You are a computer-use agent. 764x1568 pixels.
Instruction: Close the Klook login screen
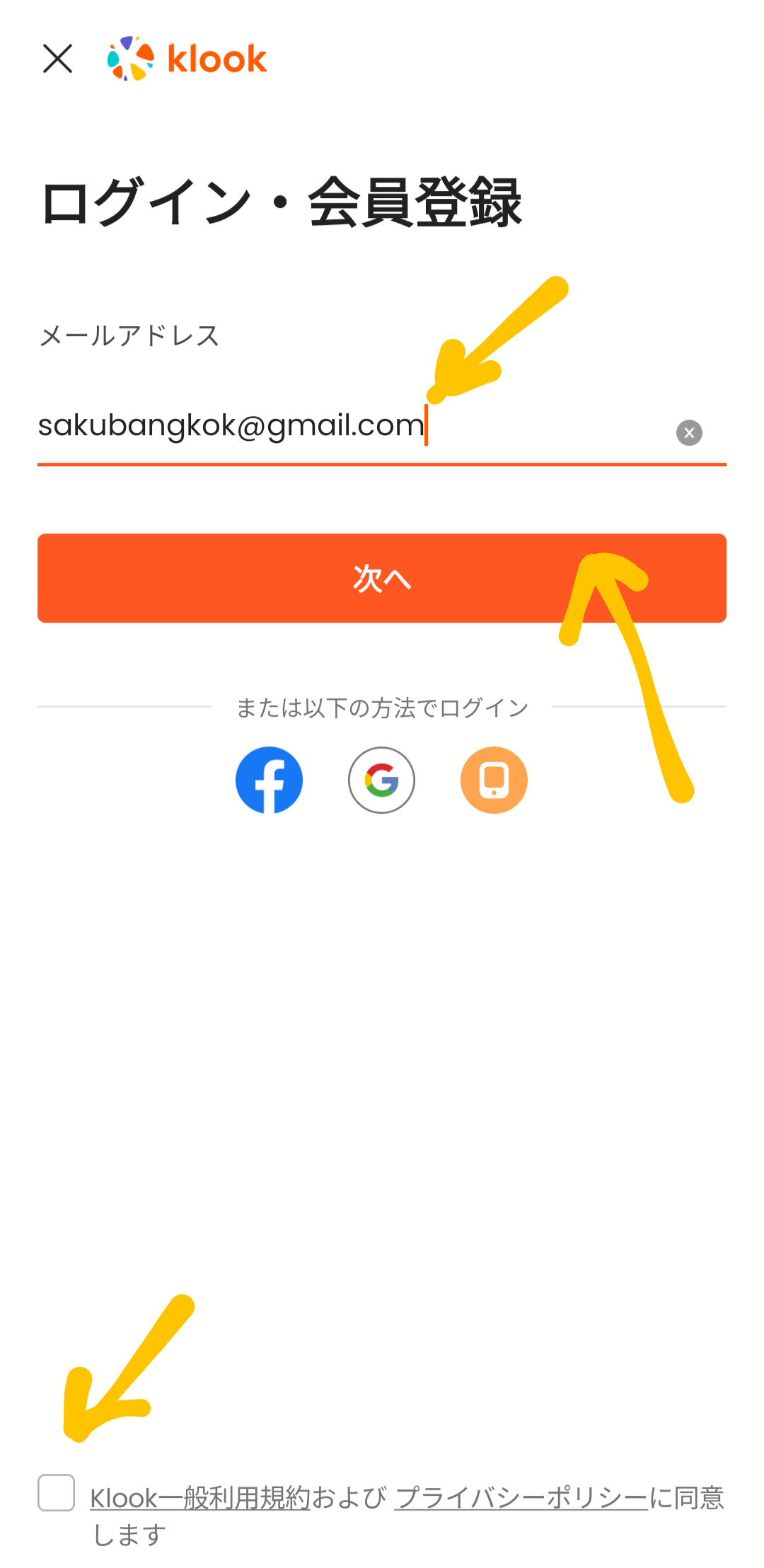57,59
